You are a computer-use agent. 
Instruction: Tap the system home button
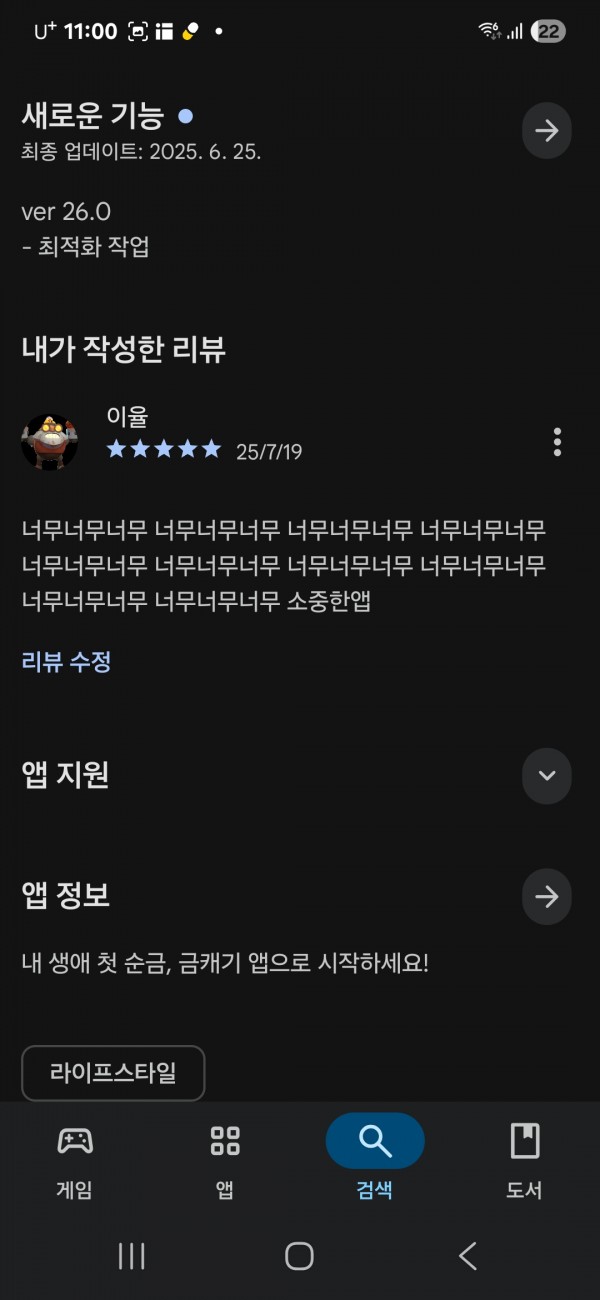click(299, 1256)
